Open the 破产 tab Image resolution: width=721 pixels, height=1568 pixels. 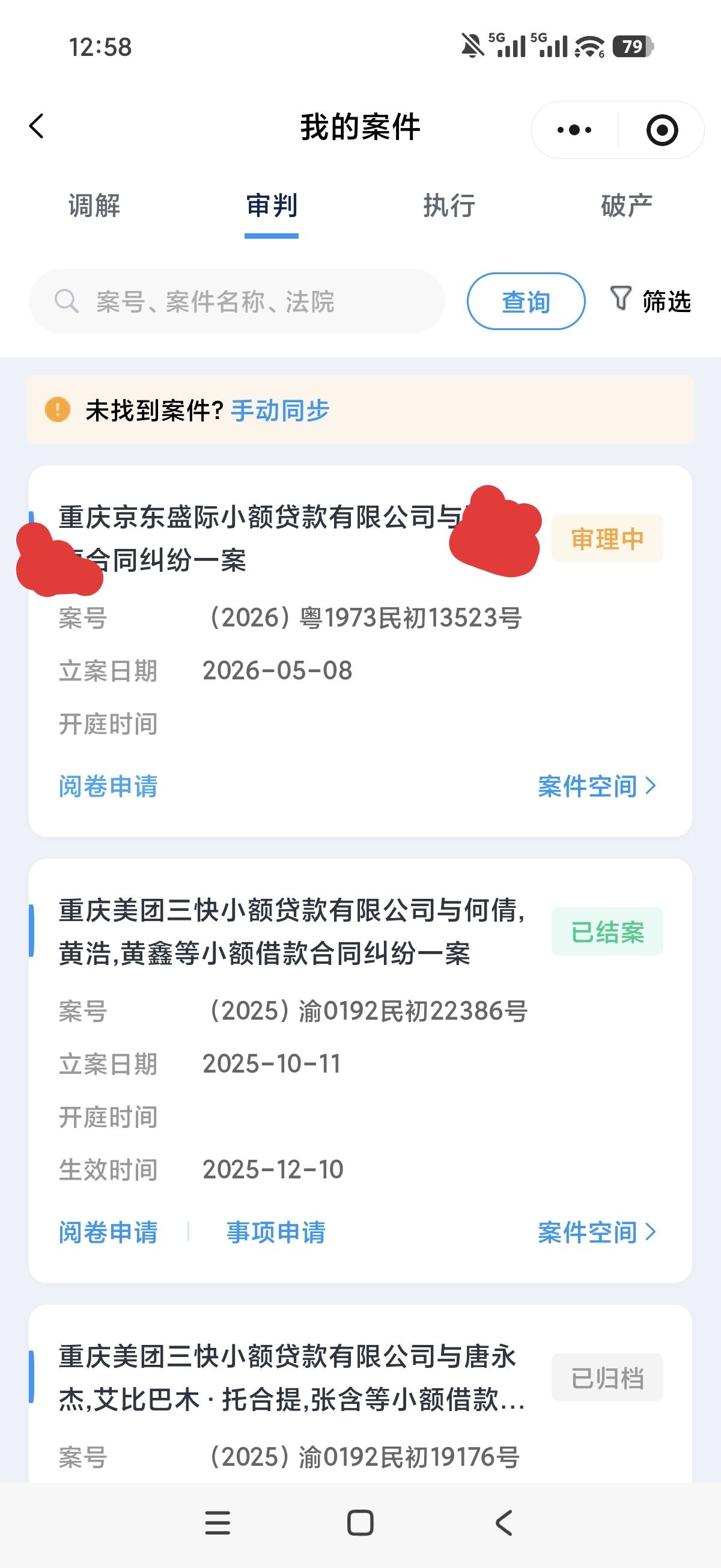[627, 206]
